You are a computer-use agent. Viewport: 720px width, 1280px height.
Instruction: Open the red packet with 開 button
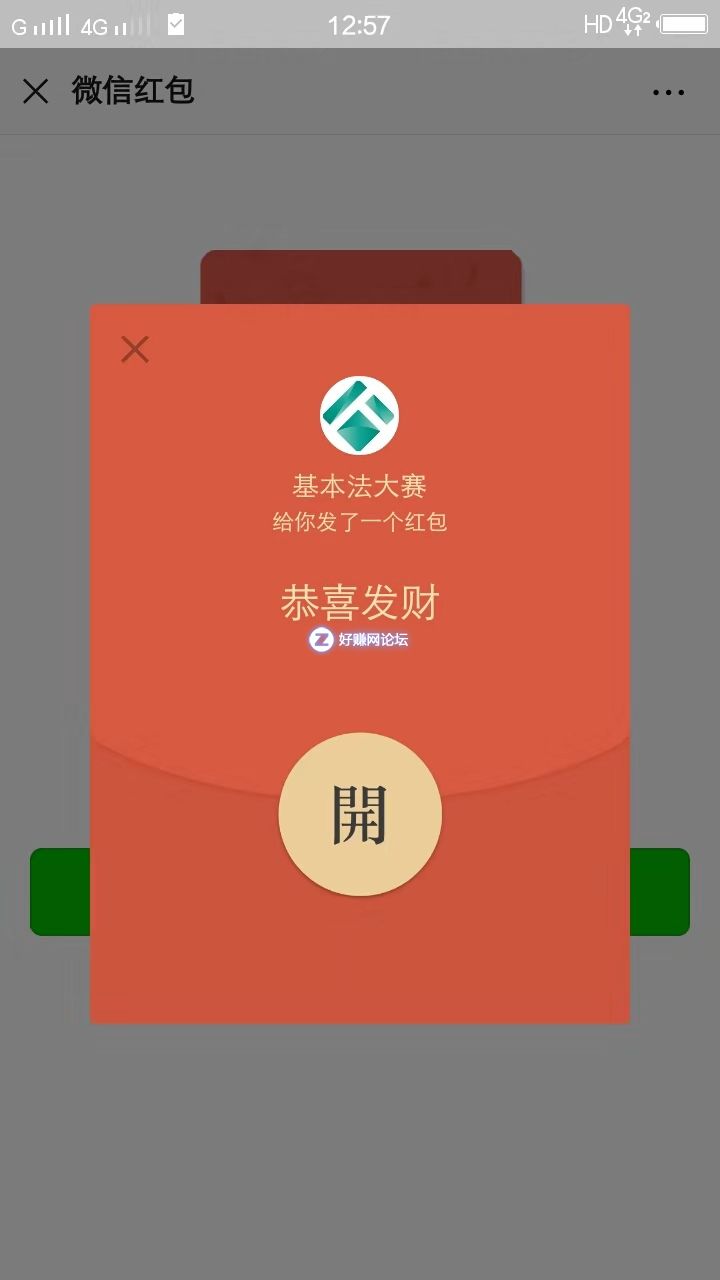(360, 814)
